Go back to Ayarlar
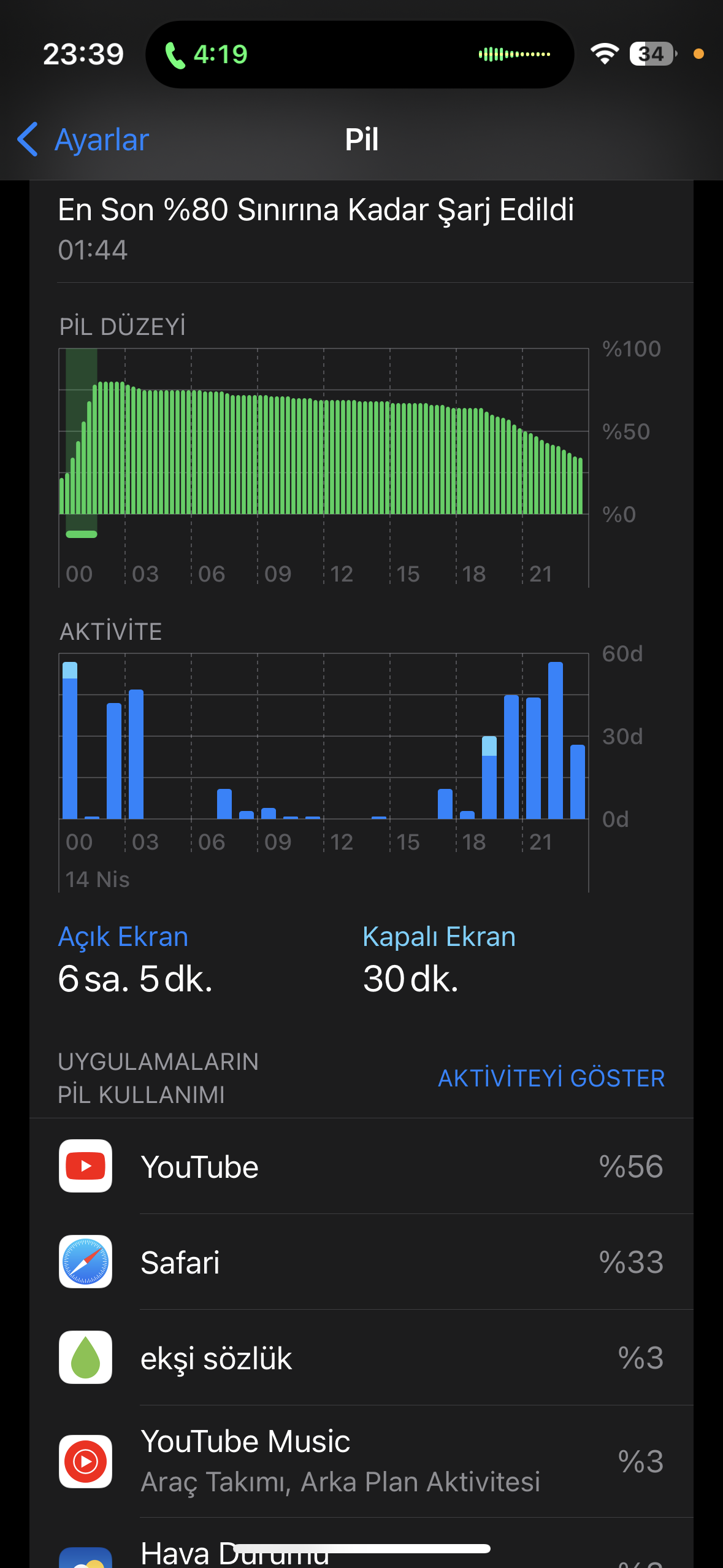Image resolution: width=723 pixels, height=1568 pixels. [x=83, y=139]
